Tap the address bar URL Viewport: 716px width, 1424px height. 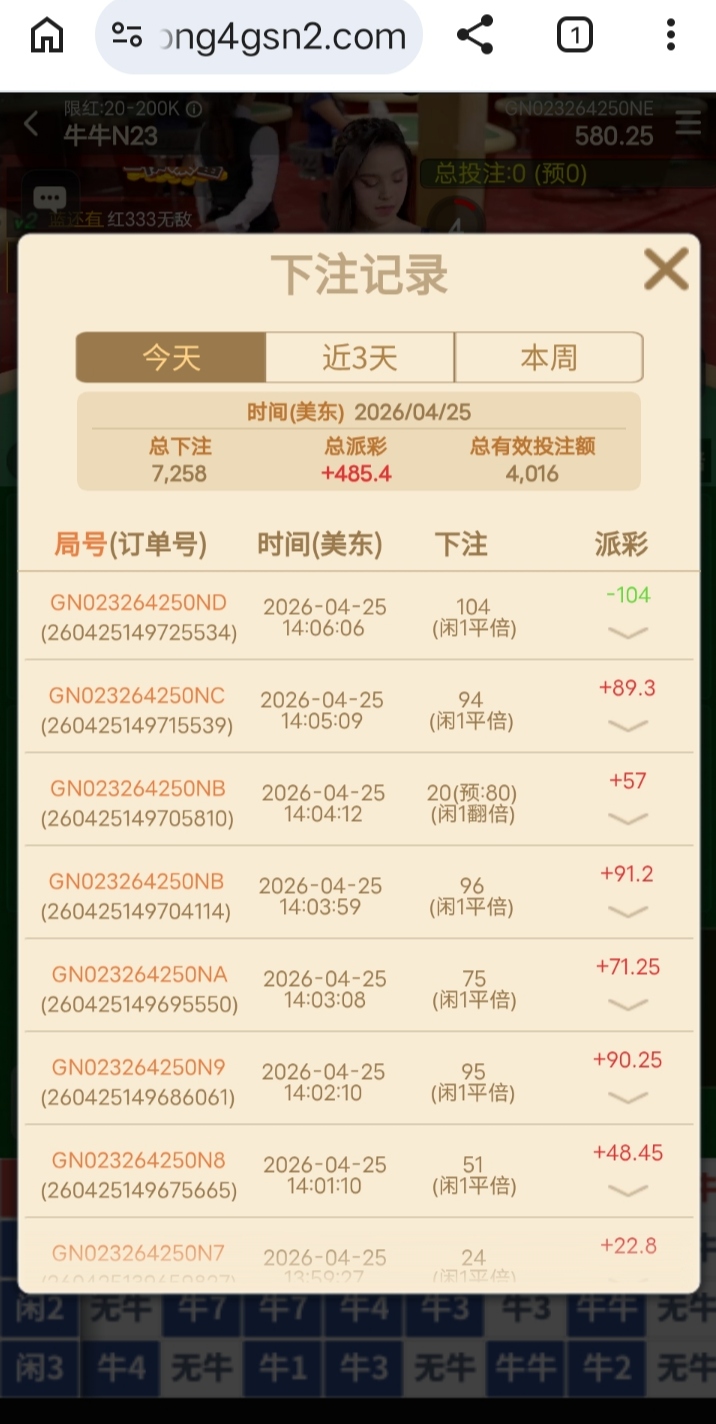pyautogui.click(x=282, y=36)
